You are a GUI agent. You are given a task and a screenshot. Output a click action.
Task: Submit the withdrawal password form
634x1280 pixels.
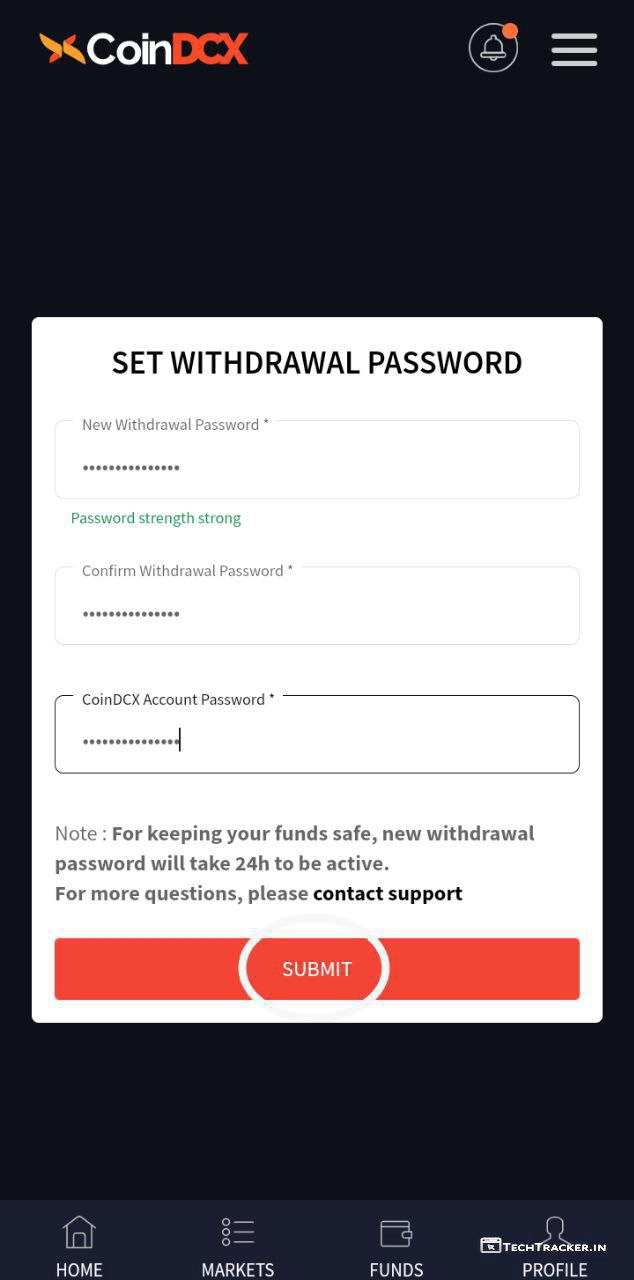click(316, 968)
